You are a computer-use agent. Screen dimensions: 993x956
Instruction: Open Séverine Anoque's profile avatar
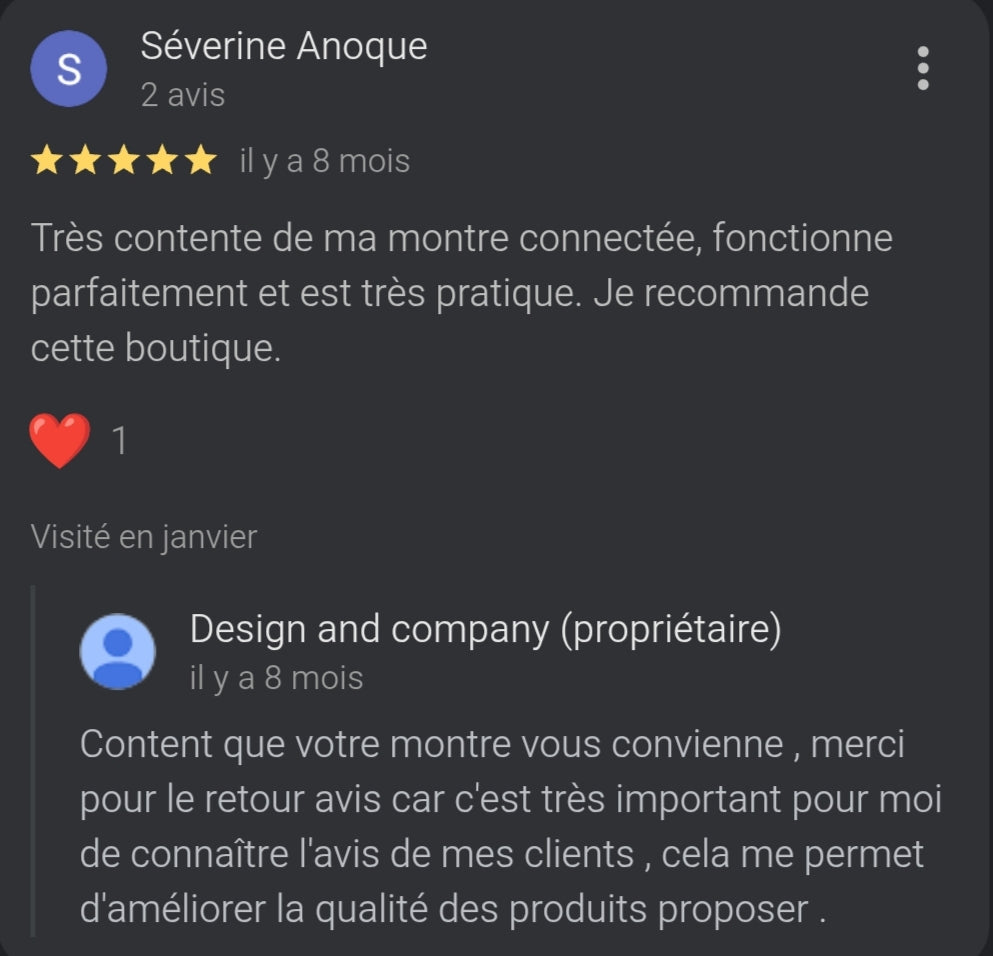(x=68, y=68)
